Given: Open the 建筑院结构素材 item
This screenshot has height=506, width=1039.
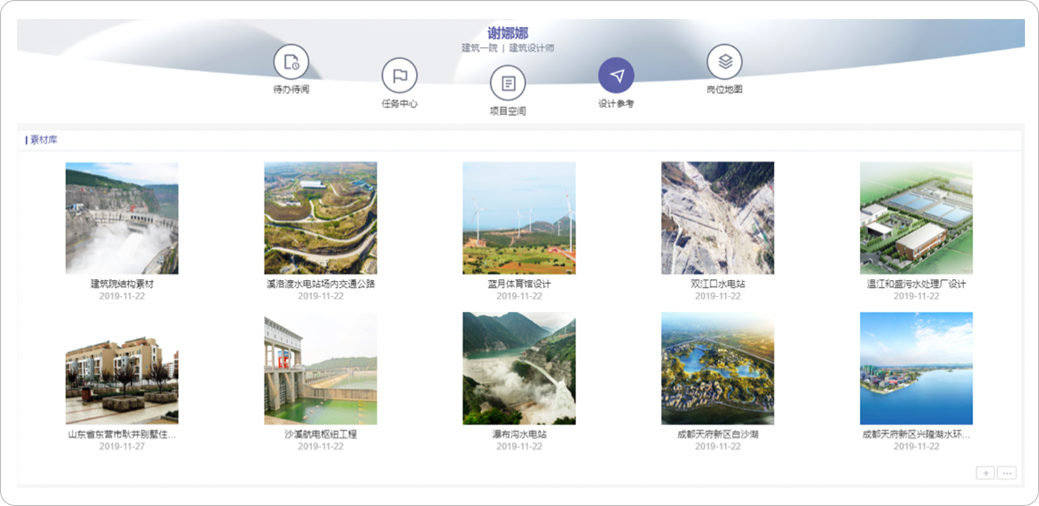Looking at the screenshot, I should [x=122, y=218].
